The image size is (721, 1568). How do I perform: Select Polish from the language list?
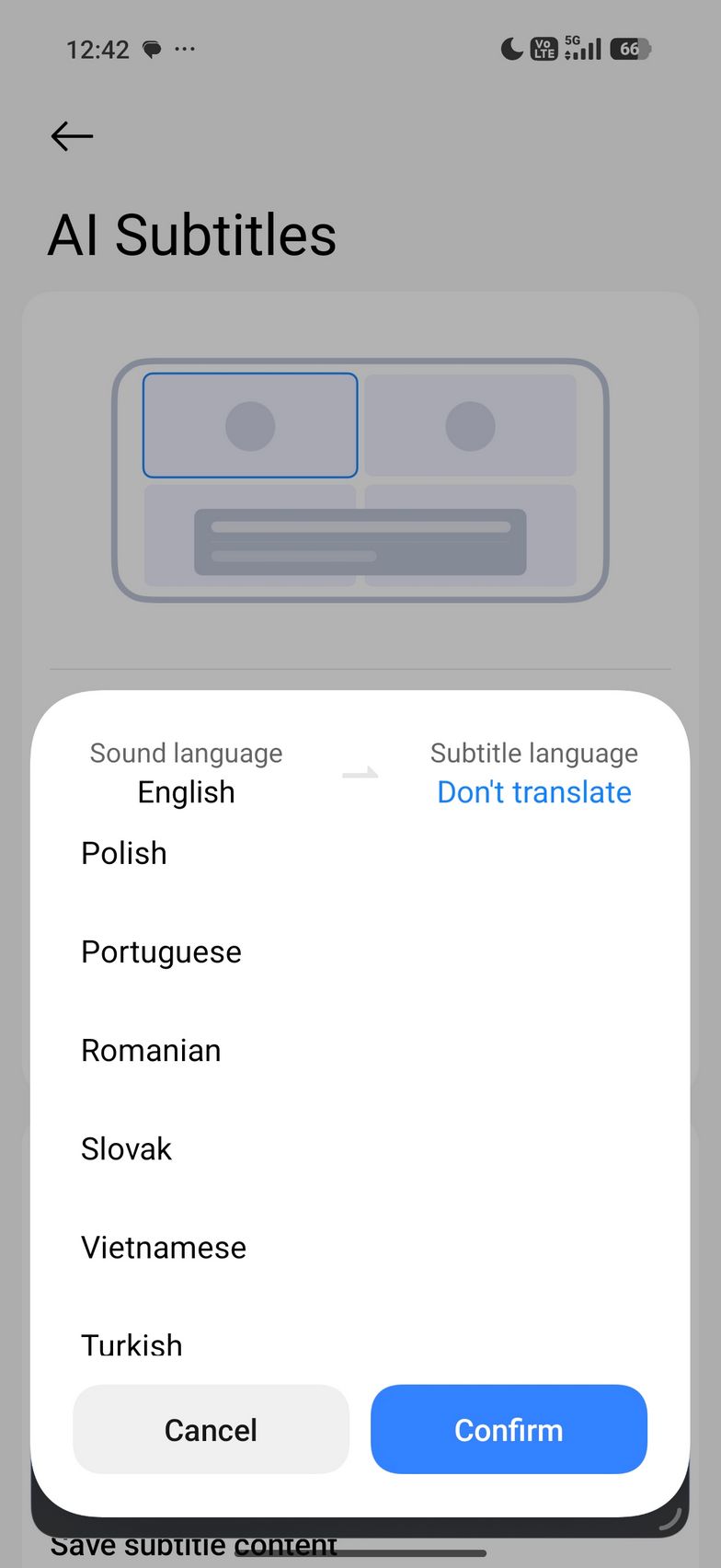pyautogui.click(x=124, y=853)
